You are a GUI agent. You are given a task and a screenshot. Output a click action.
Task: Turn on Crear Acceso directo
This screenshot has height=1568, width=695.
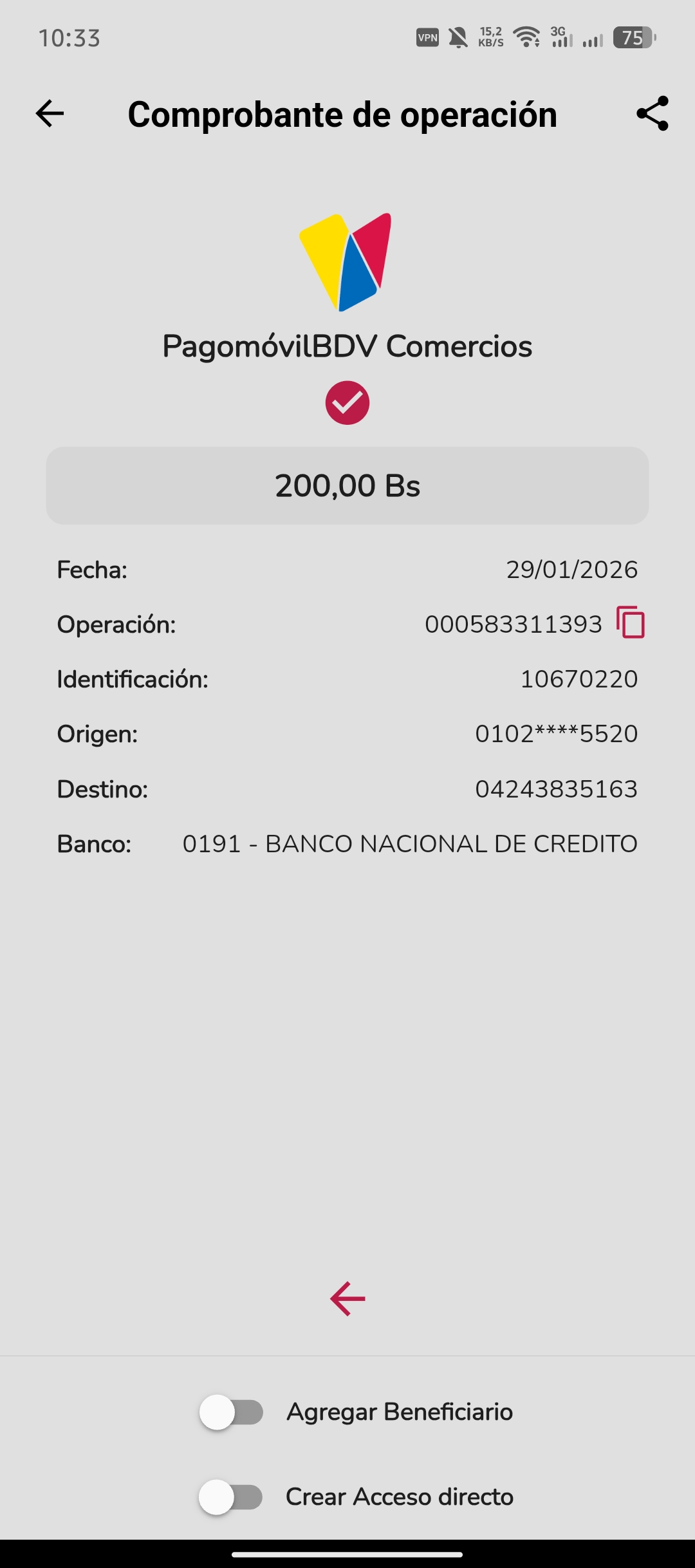(231, 1497)
